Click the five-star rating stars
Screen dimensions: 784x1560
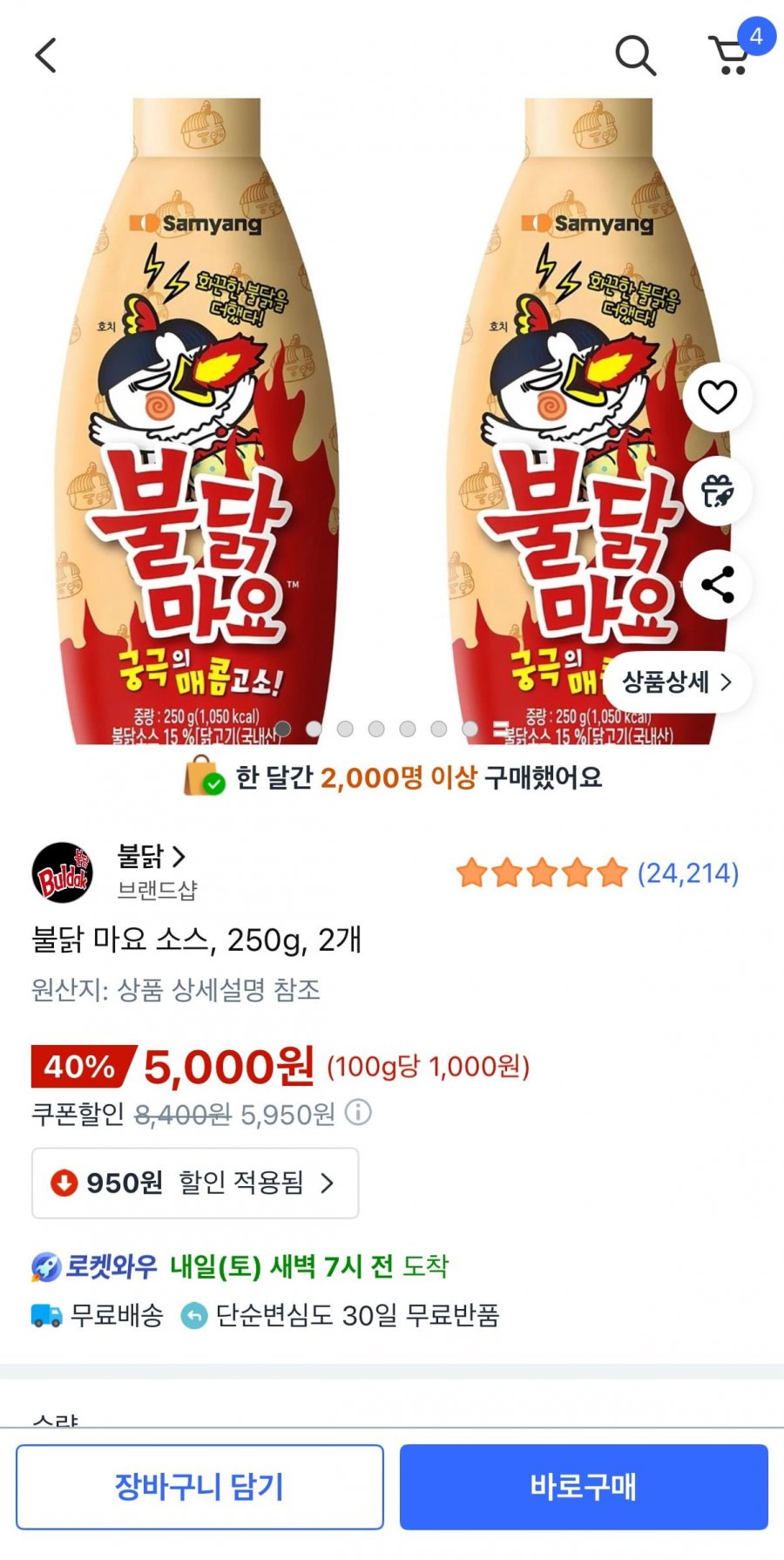coord(539,872)
